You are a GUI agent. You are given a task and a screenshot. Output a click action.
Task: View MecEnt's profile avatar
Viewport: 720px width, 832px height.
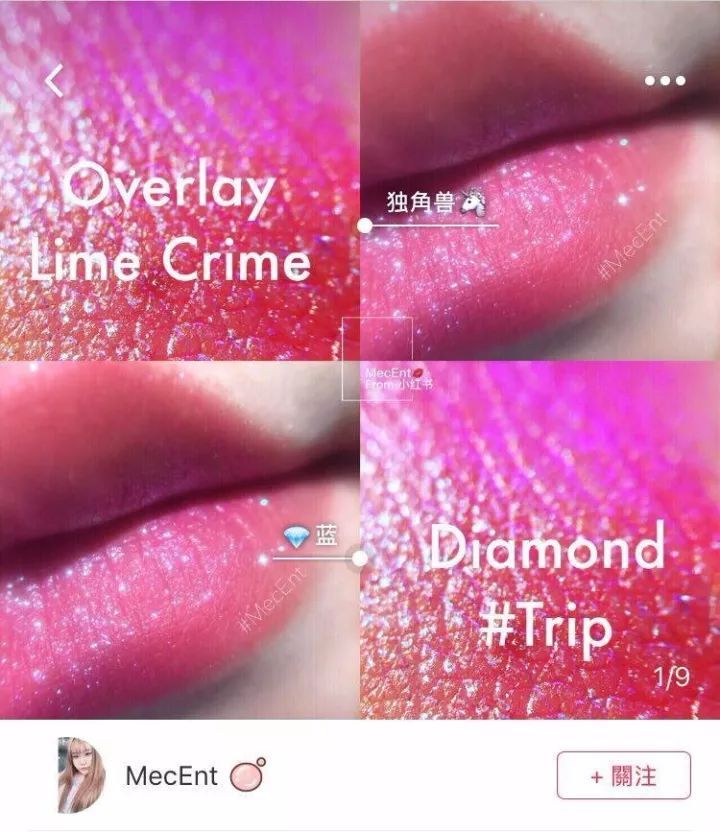81,775
